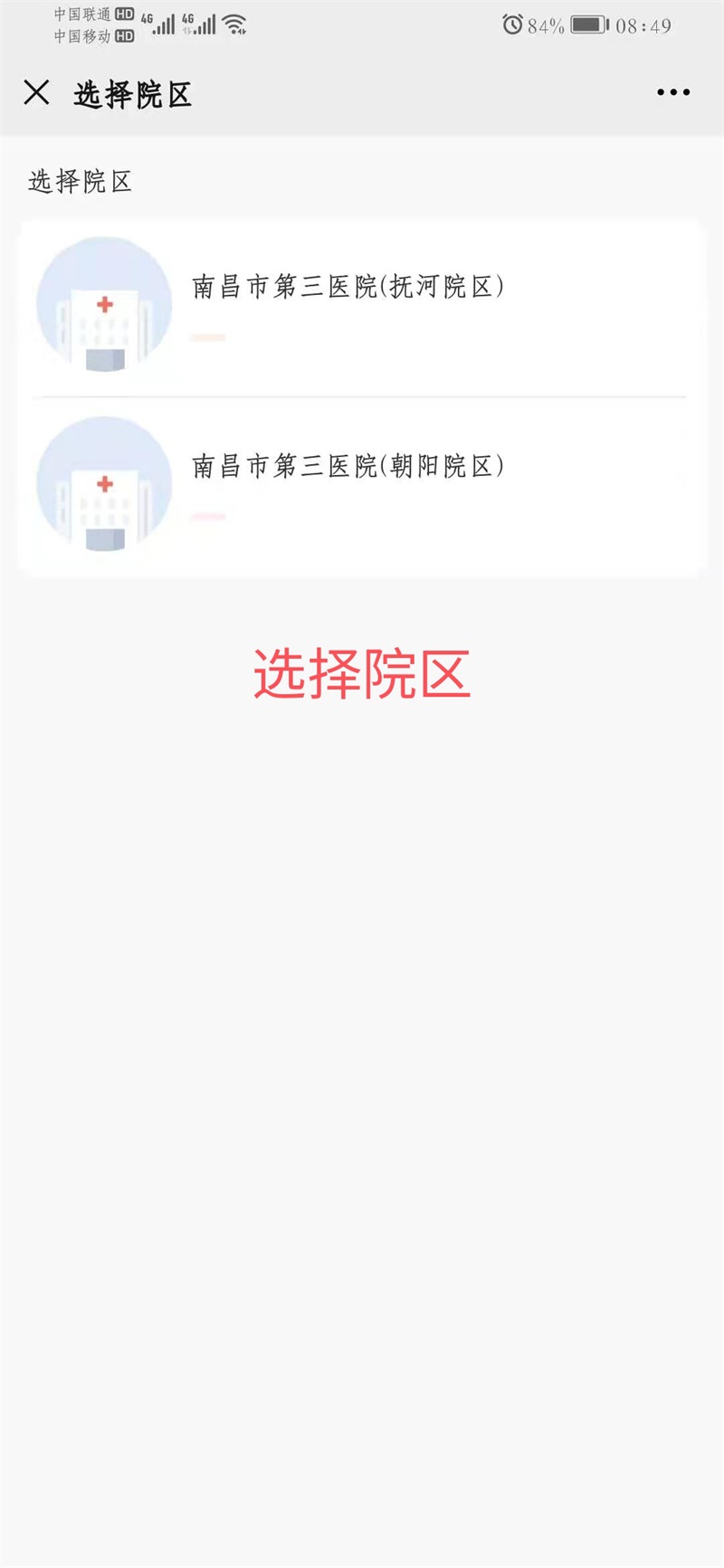
Task: Select 南昌市第三医院(抚河院区)
Action: coord(348,288)
